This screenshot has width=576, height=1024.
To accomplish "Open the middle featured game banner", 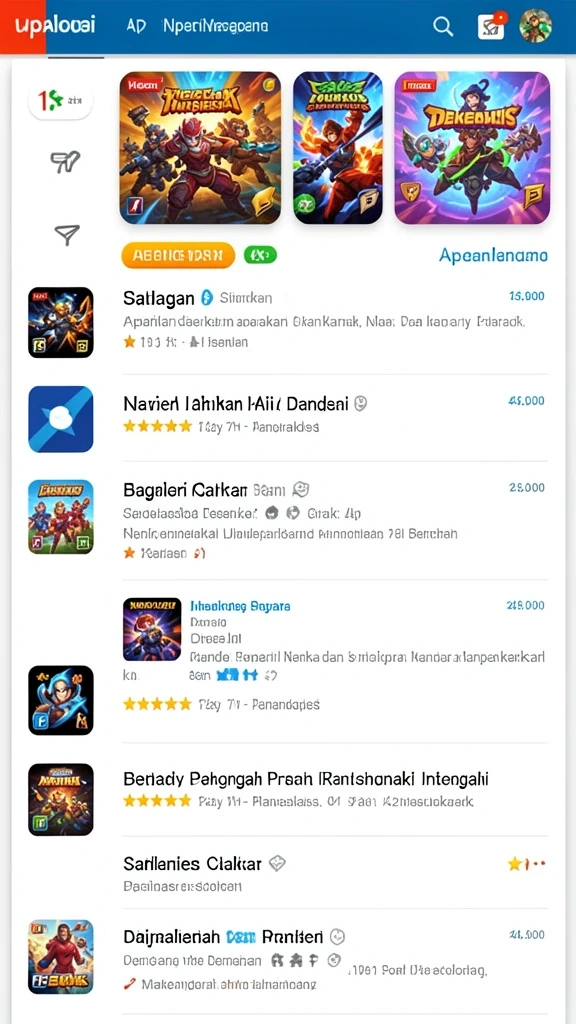I will click(338, 148).
